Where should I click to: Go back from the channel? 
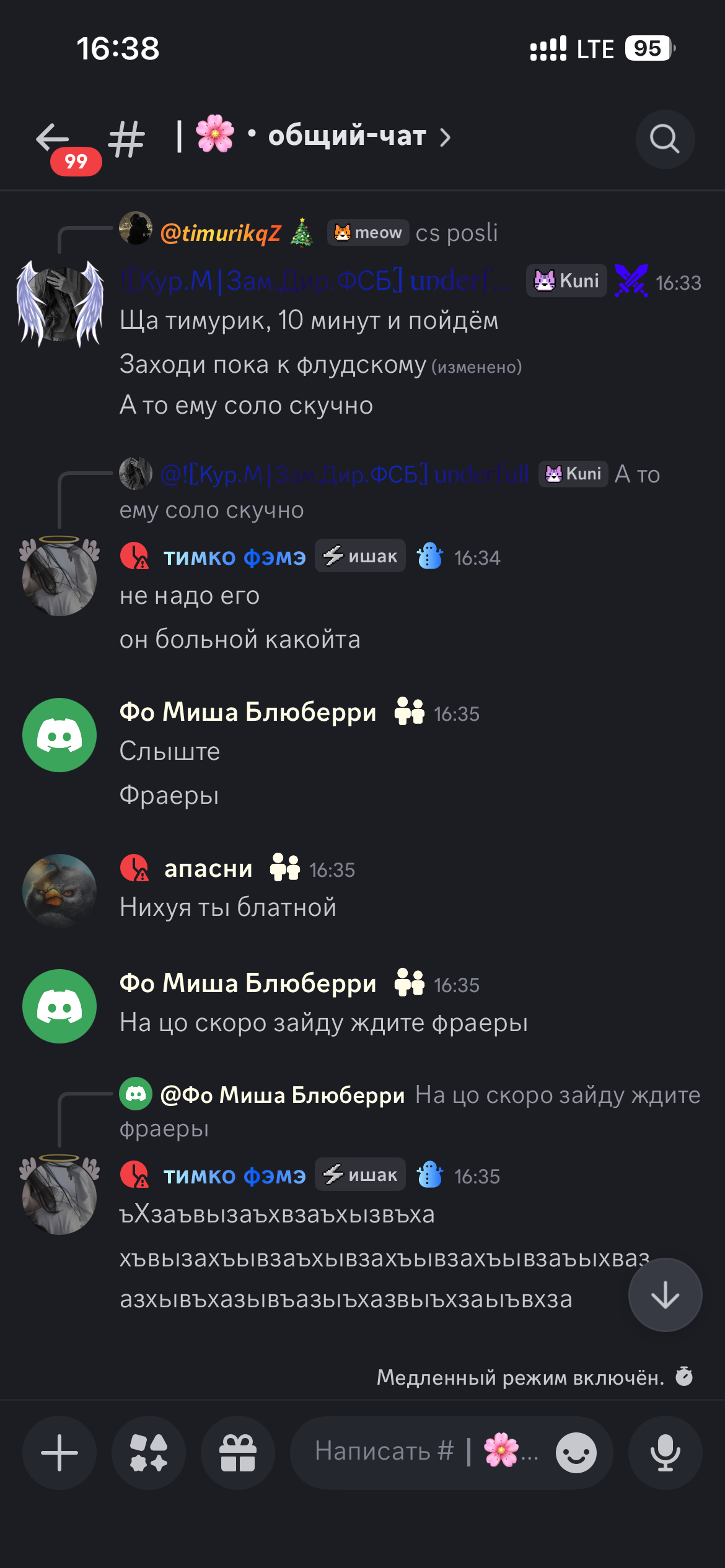tap(53, 137)
